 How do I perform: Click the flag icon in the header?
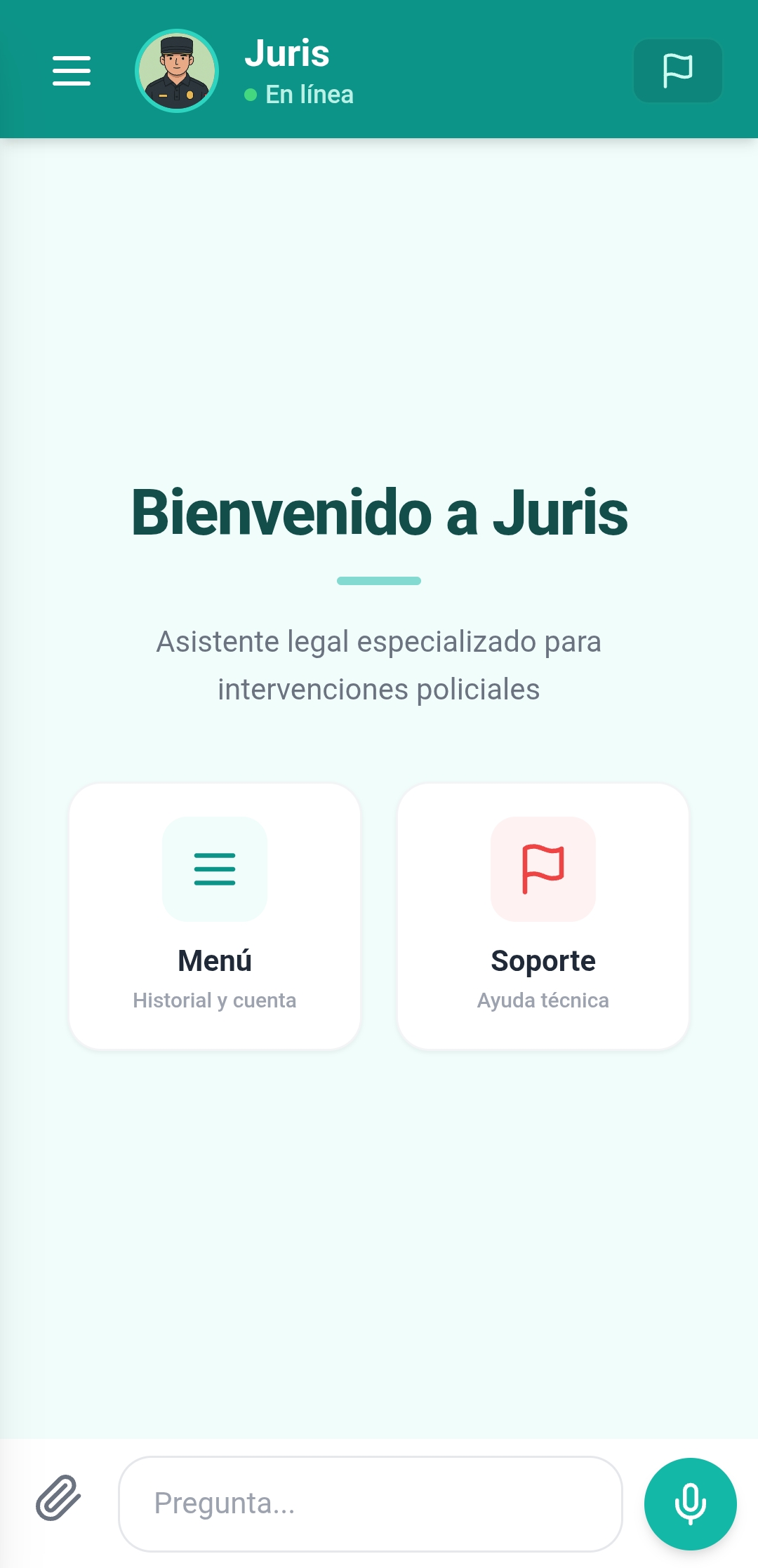[x=677, y=72]
